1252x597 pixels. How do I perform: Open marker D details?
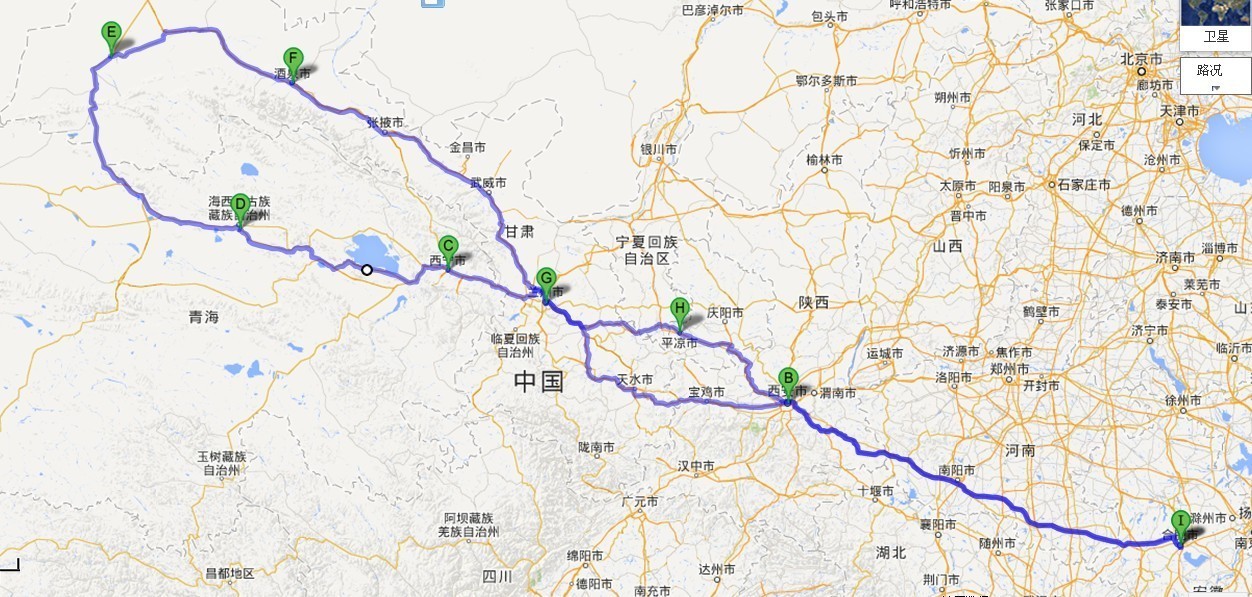240,206
